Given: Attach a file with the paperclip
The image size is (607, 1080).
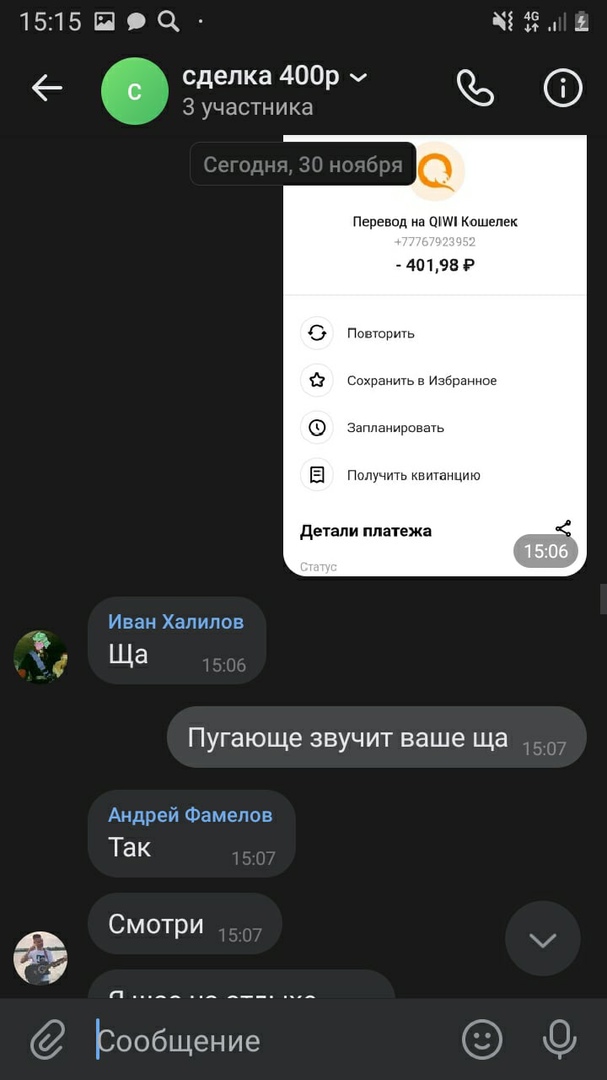Looking at the screenshot, I should tap(47, 1040).
